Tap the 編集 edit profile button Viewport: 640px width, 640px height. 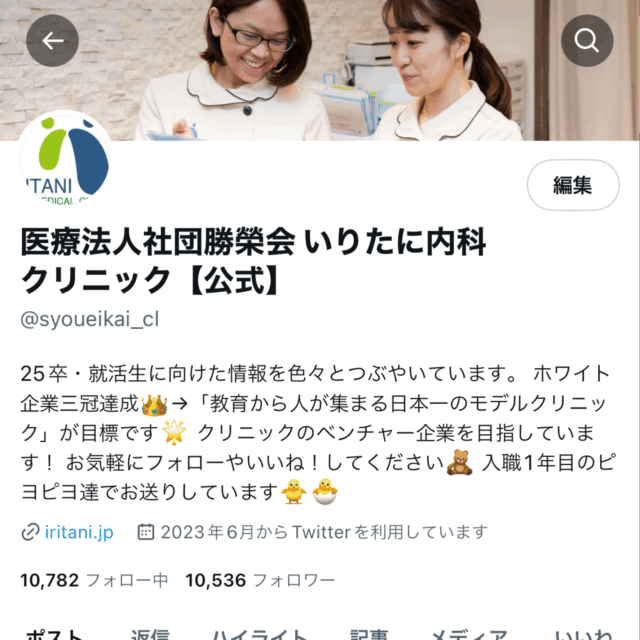coord(572,185)
